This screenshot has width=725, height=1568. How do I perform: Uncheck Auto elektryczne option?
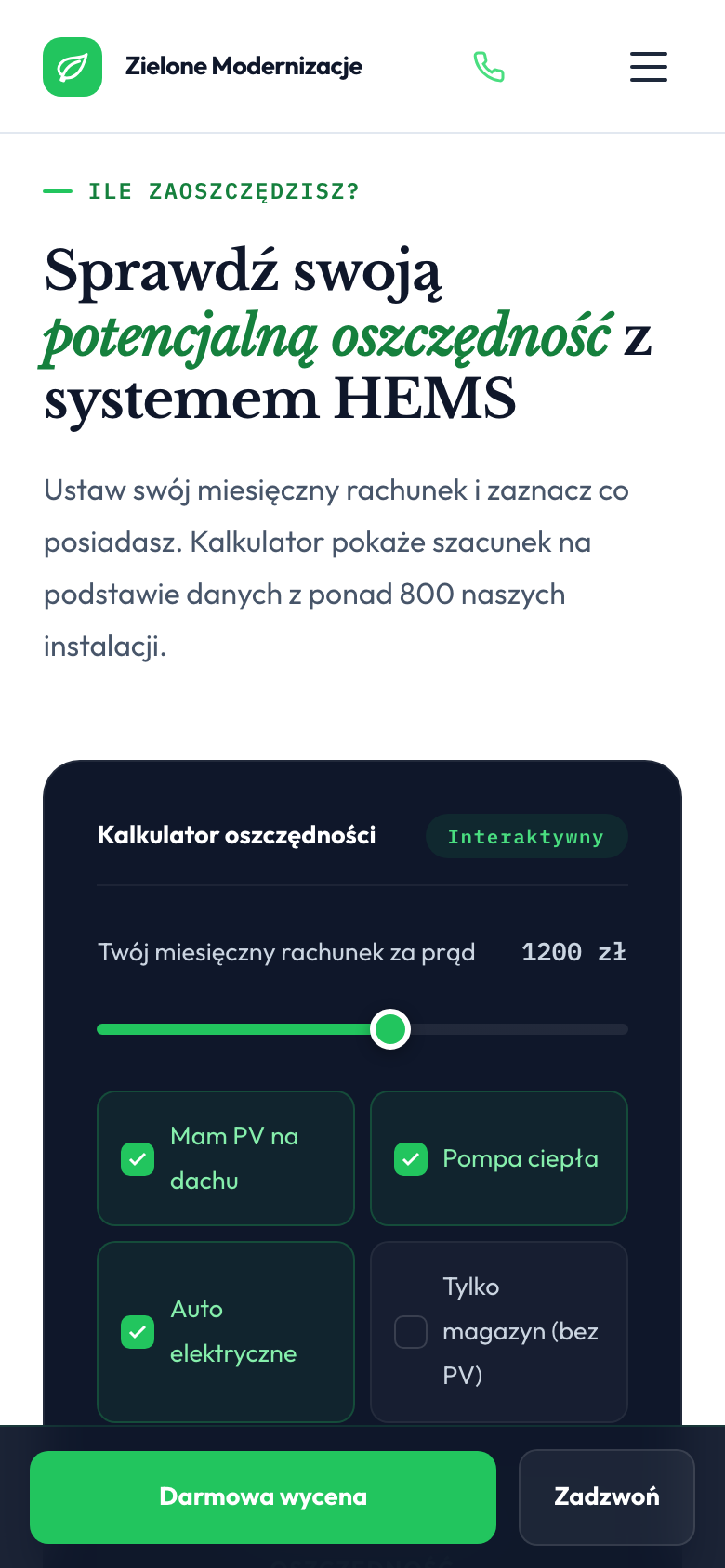[x=226, y=1331]
